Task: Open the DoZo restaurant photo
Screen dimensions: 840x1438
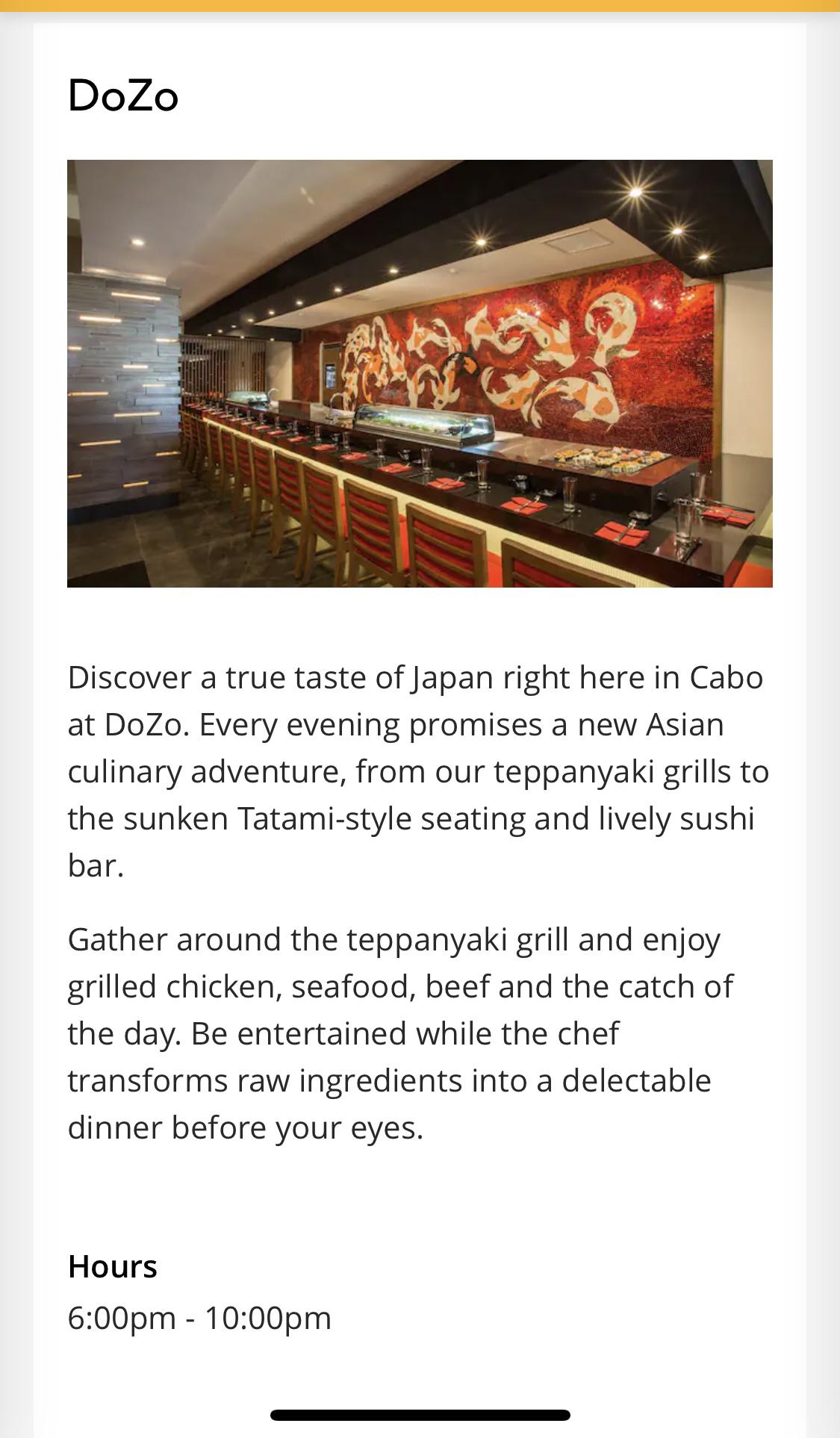Action: pyautogui.click(x=420, y=373)
